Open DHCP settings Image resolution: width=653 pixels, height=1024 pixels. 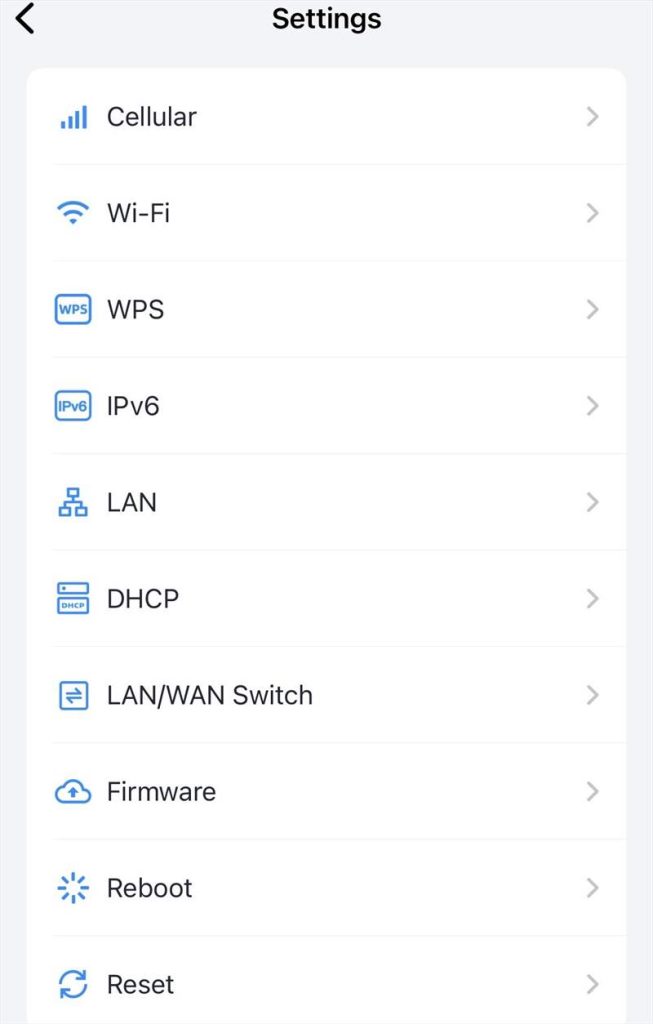click(326, 599)
